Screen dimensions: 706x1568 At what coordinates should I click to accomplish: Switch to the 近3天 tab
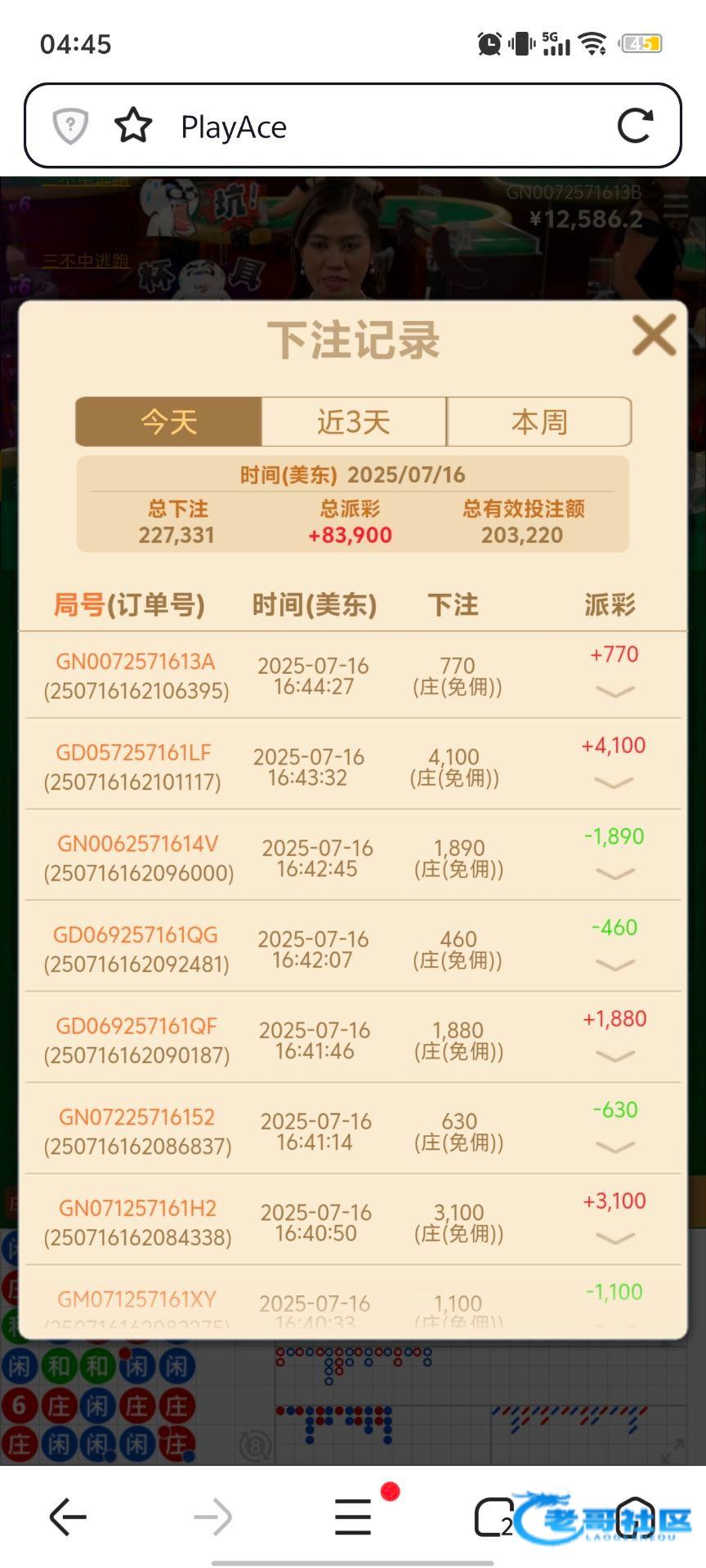(x=354, y=421)
